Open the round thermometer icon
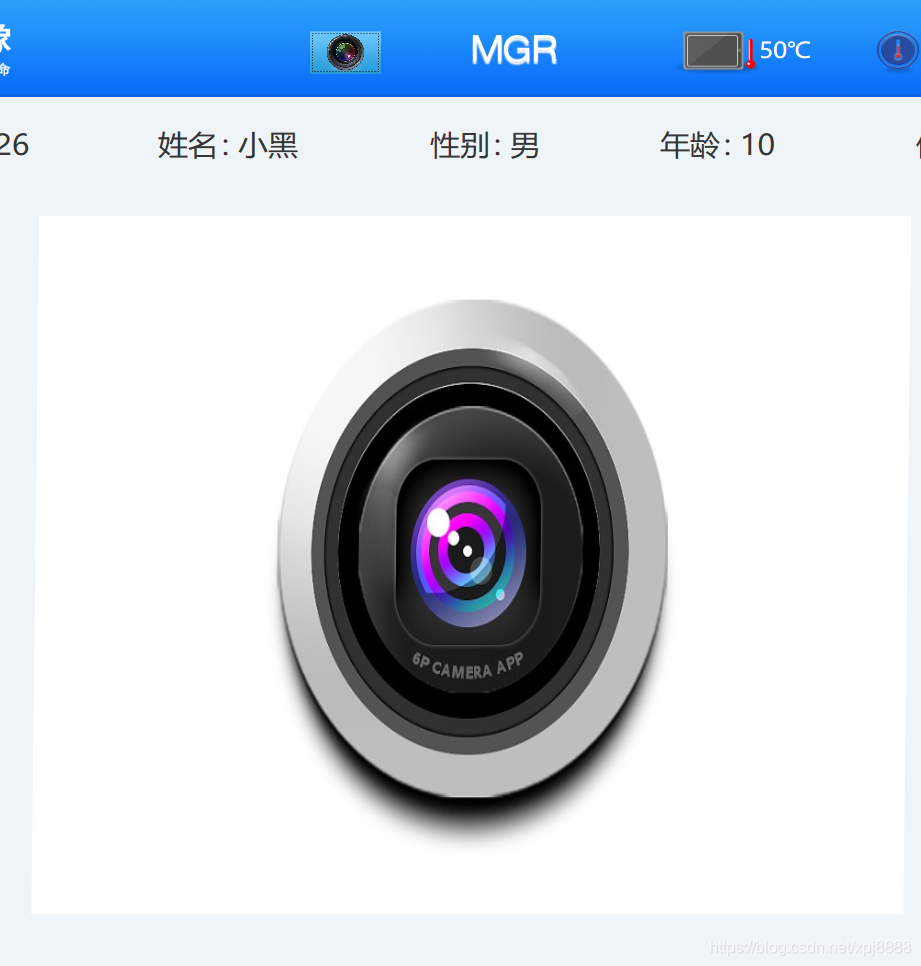Viewport: 921px width, 966px height. tap(897, 51)
